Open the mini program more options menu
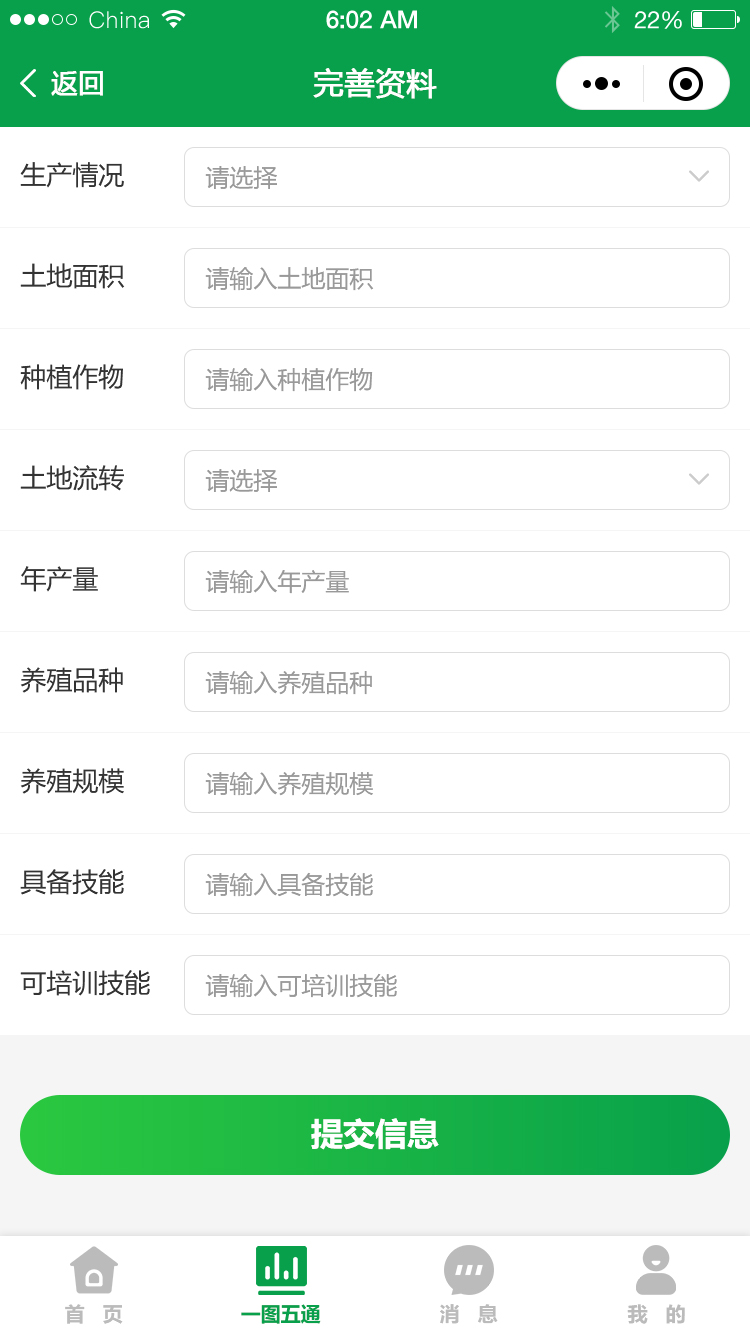The width and height of the screenshot is (750, 1334). tap(601, 83)
